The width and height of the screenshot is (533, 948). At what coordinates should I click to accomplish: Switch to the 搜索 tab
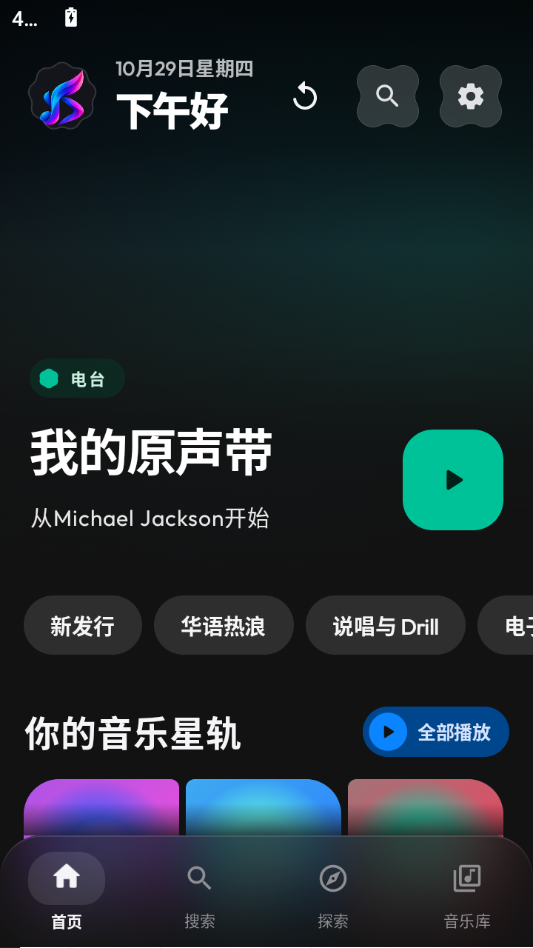[199, 891]
